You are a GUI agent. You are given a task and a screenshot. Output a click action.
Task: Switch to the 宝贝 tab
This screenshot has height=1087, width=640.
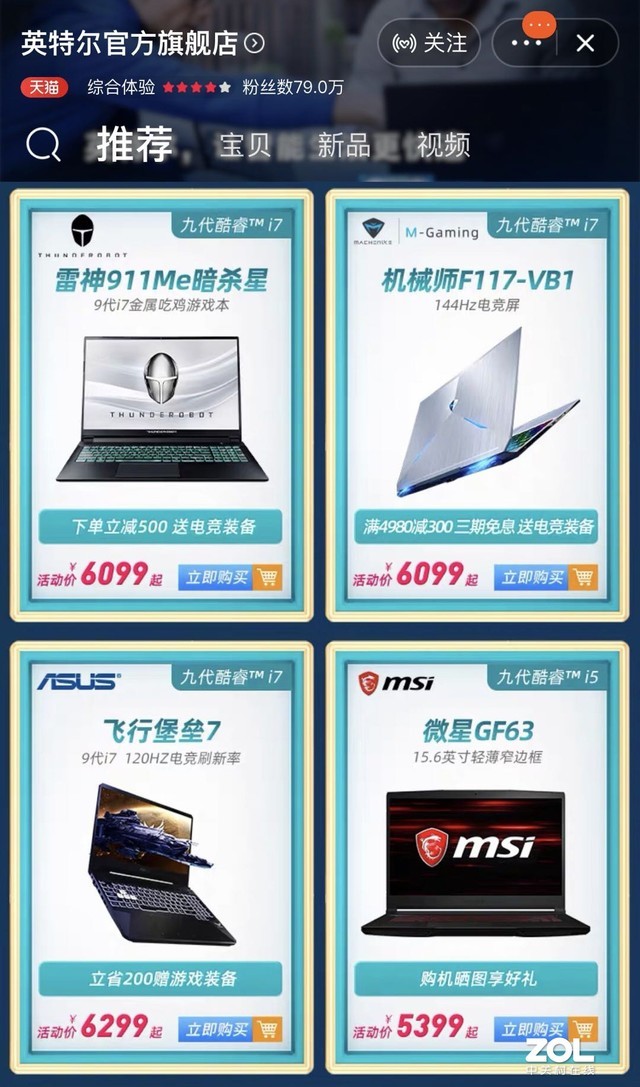point(245,145)
